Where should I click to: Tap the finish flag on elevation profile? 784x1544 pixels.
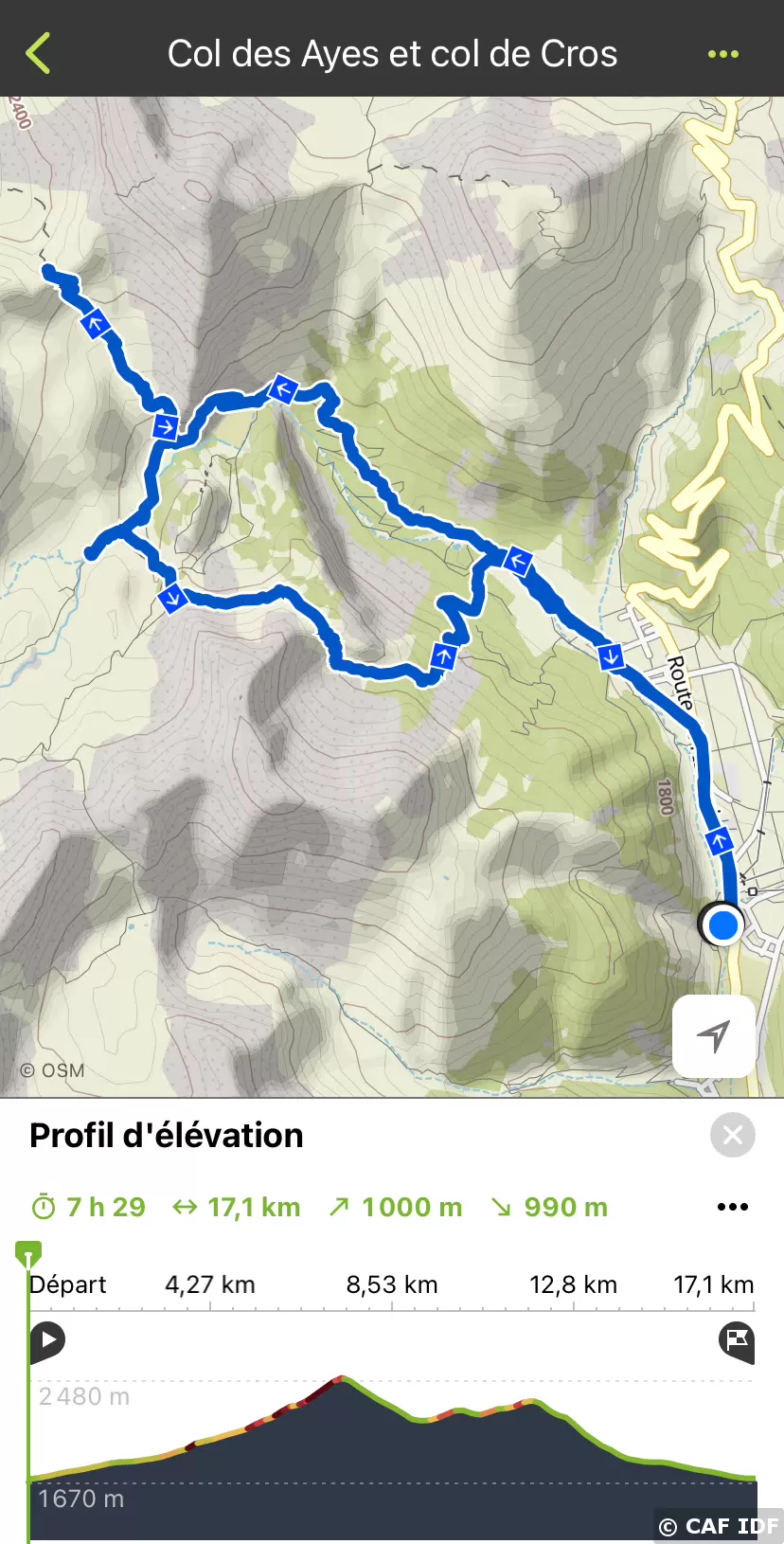tap(737, 1340)
